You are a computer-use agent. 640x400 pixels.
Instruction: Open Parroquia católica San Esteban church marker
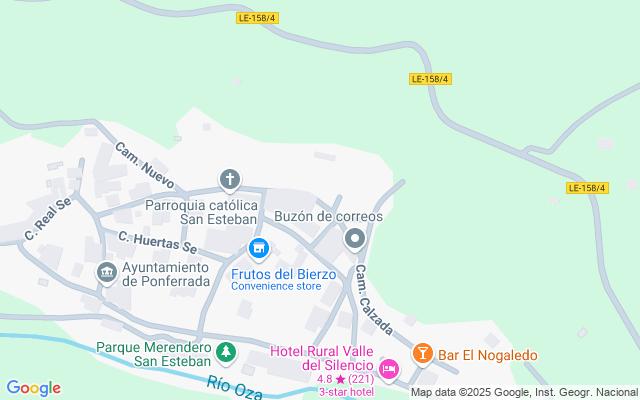pyautogui.click(x=230, y=180)
